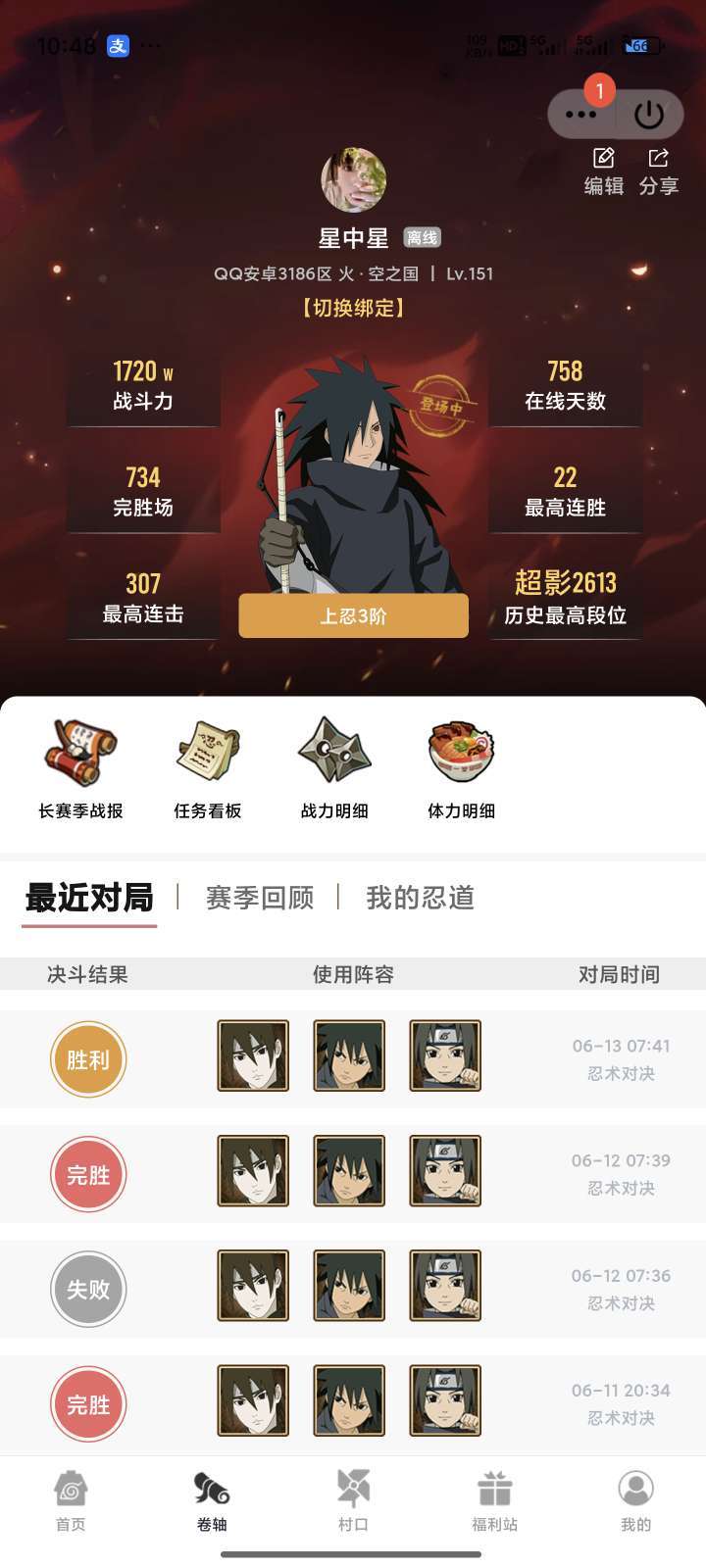Switch to the 我的忍道 tab
This screenshot has height=1568, width=706.
[x=420, y=898]
